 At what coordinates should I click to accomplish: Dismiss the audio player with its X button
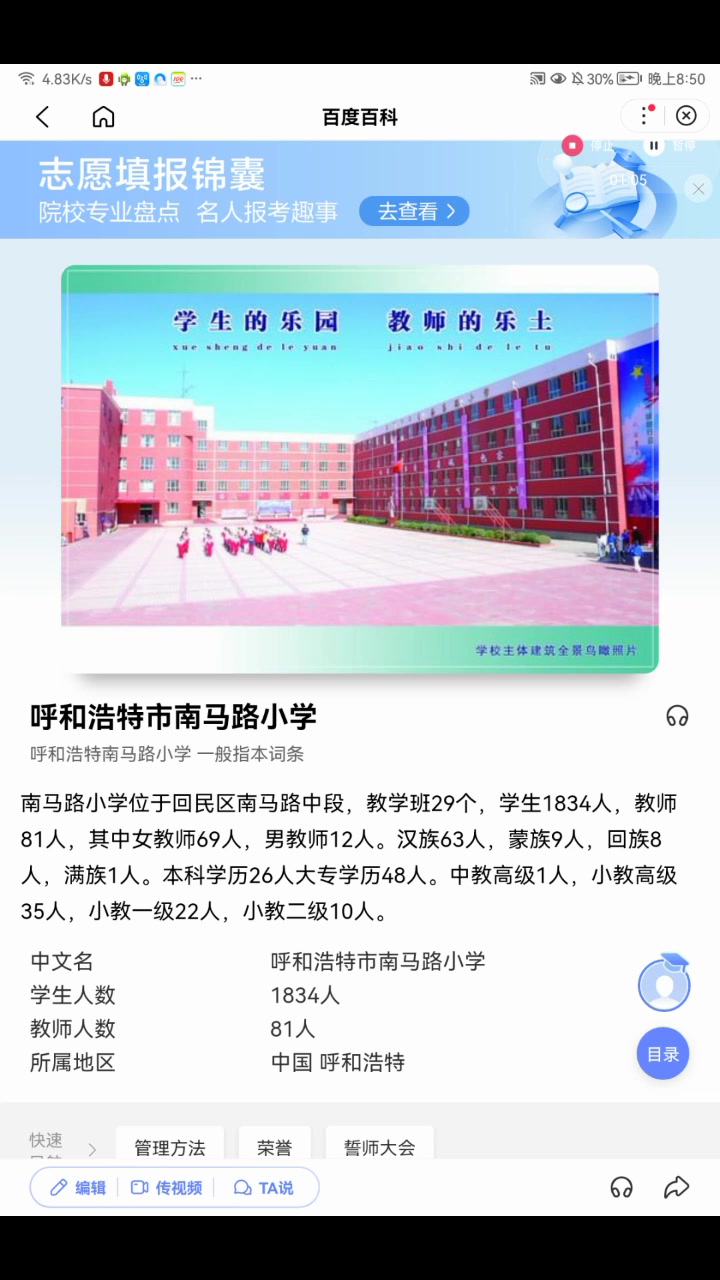tap(698, 188)
